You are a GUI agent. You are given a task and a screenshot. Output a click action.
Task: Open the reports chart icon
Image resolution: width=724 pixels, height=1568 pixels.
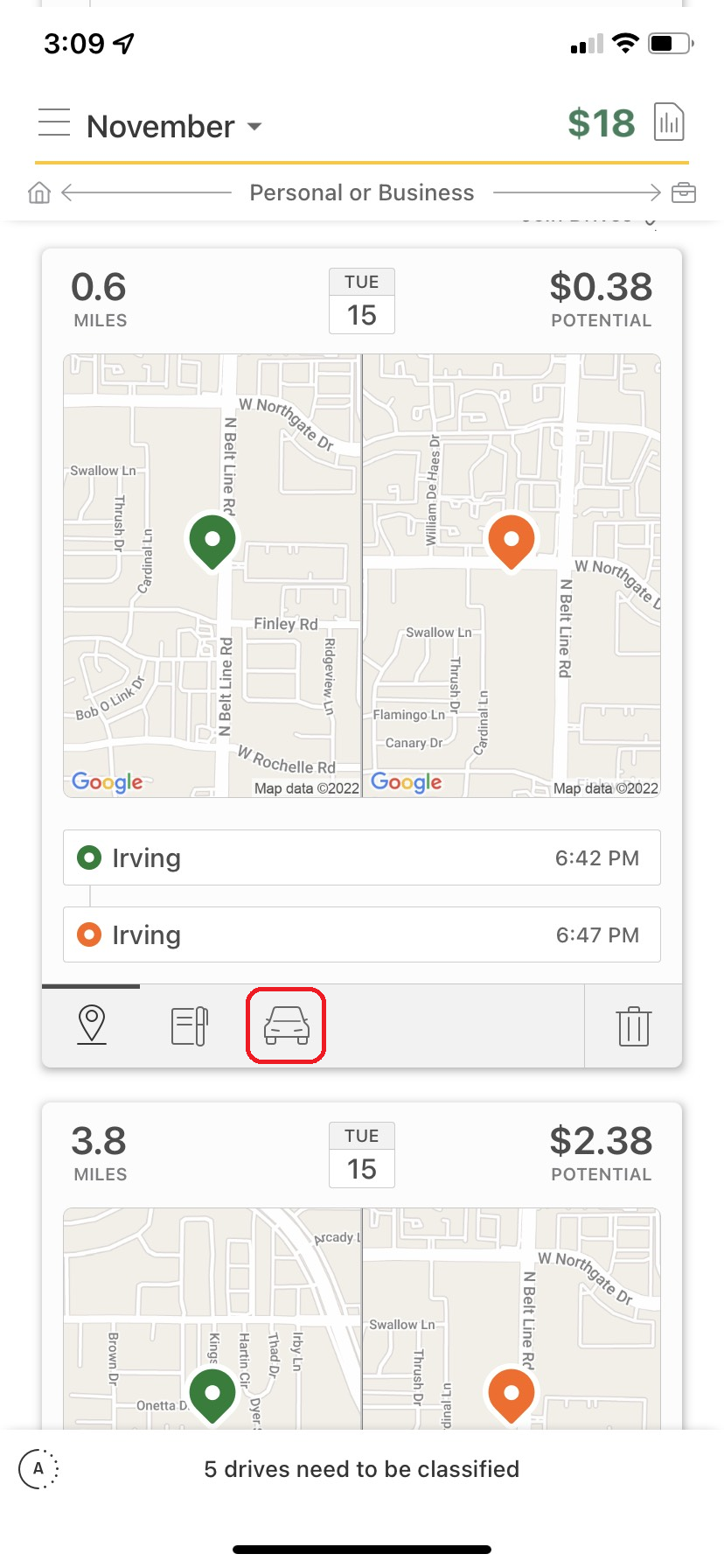coord(669,122)
